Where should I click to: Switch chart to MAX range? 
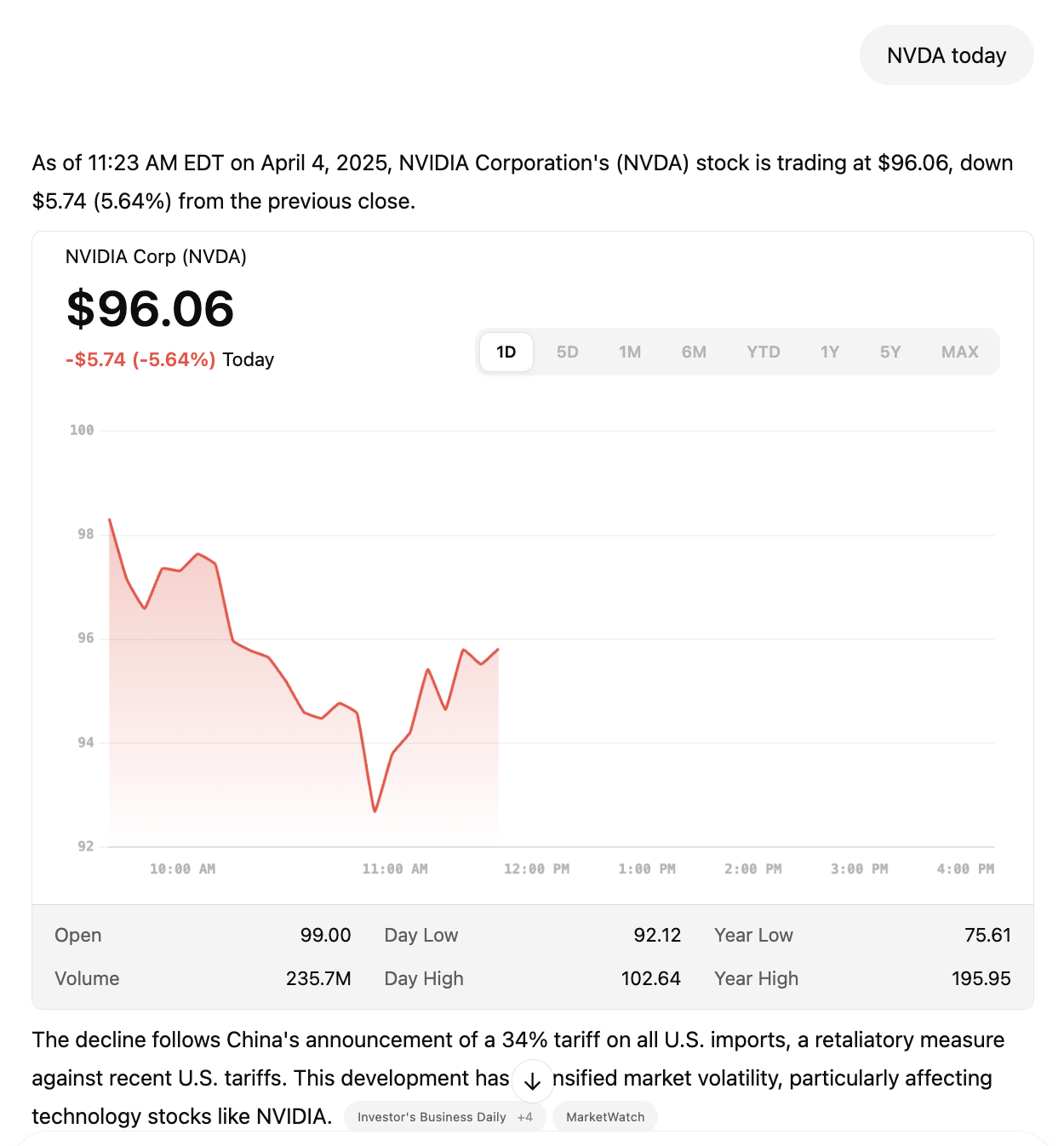[960, 352]
